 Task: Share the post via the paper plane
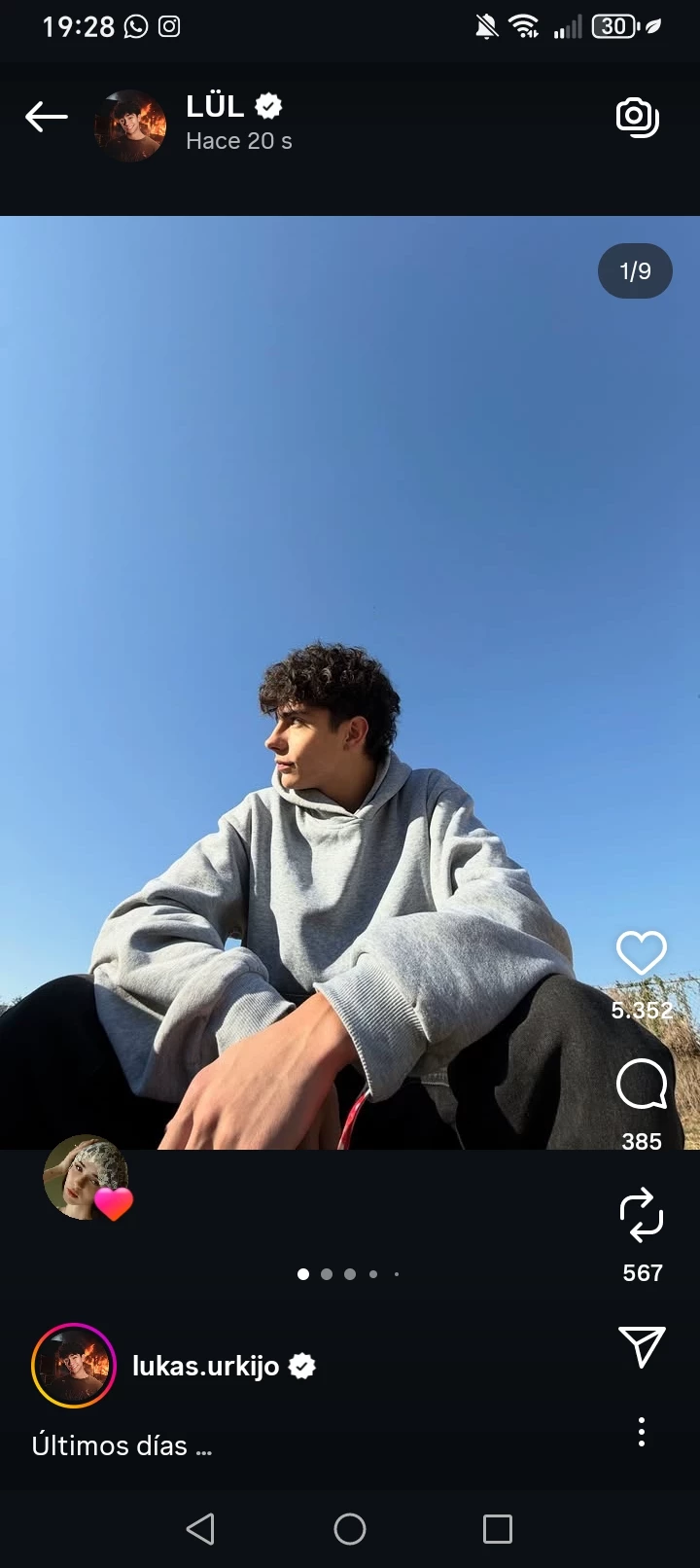642,1347
